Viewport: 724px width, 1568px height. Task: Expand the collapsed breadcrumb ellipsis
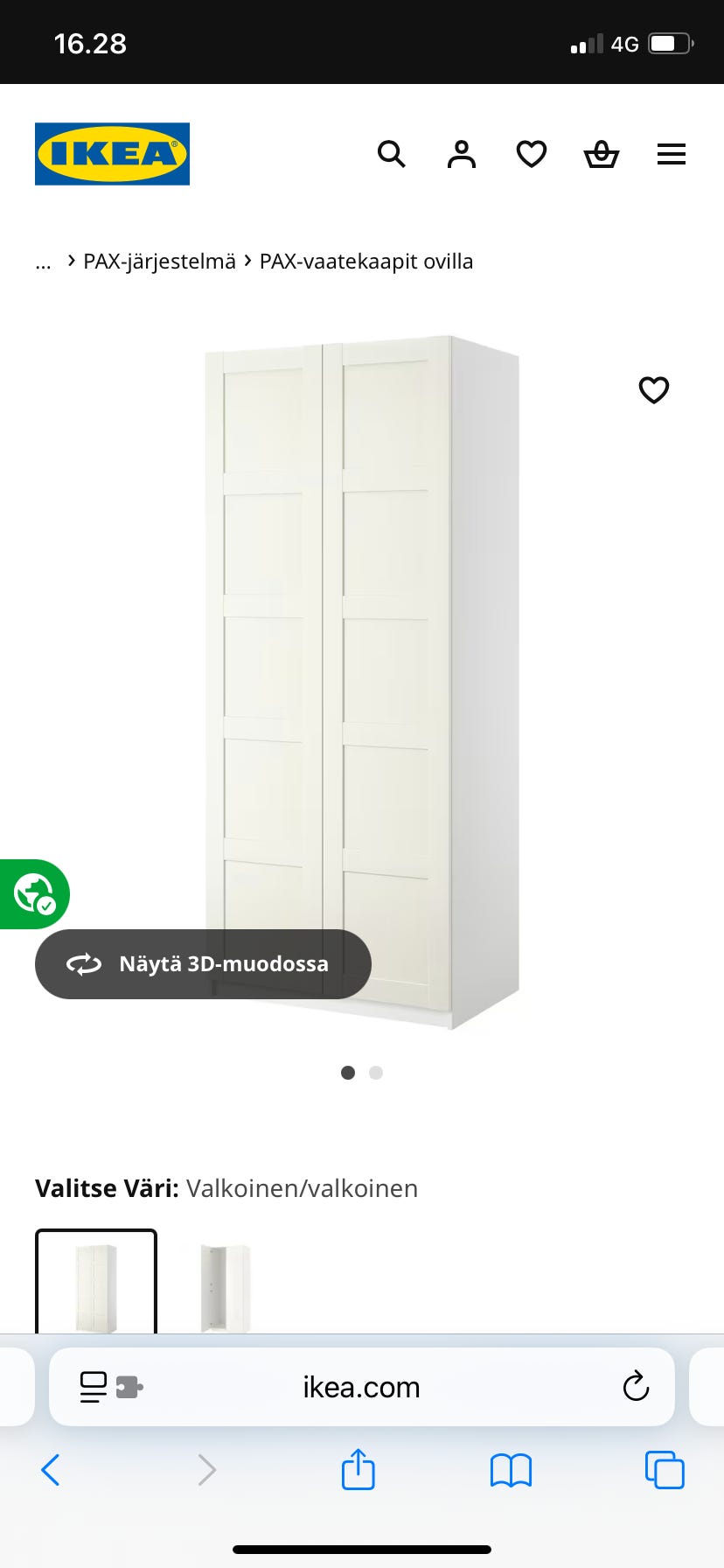click(44, 262)
